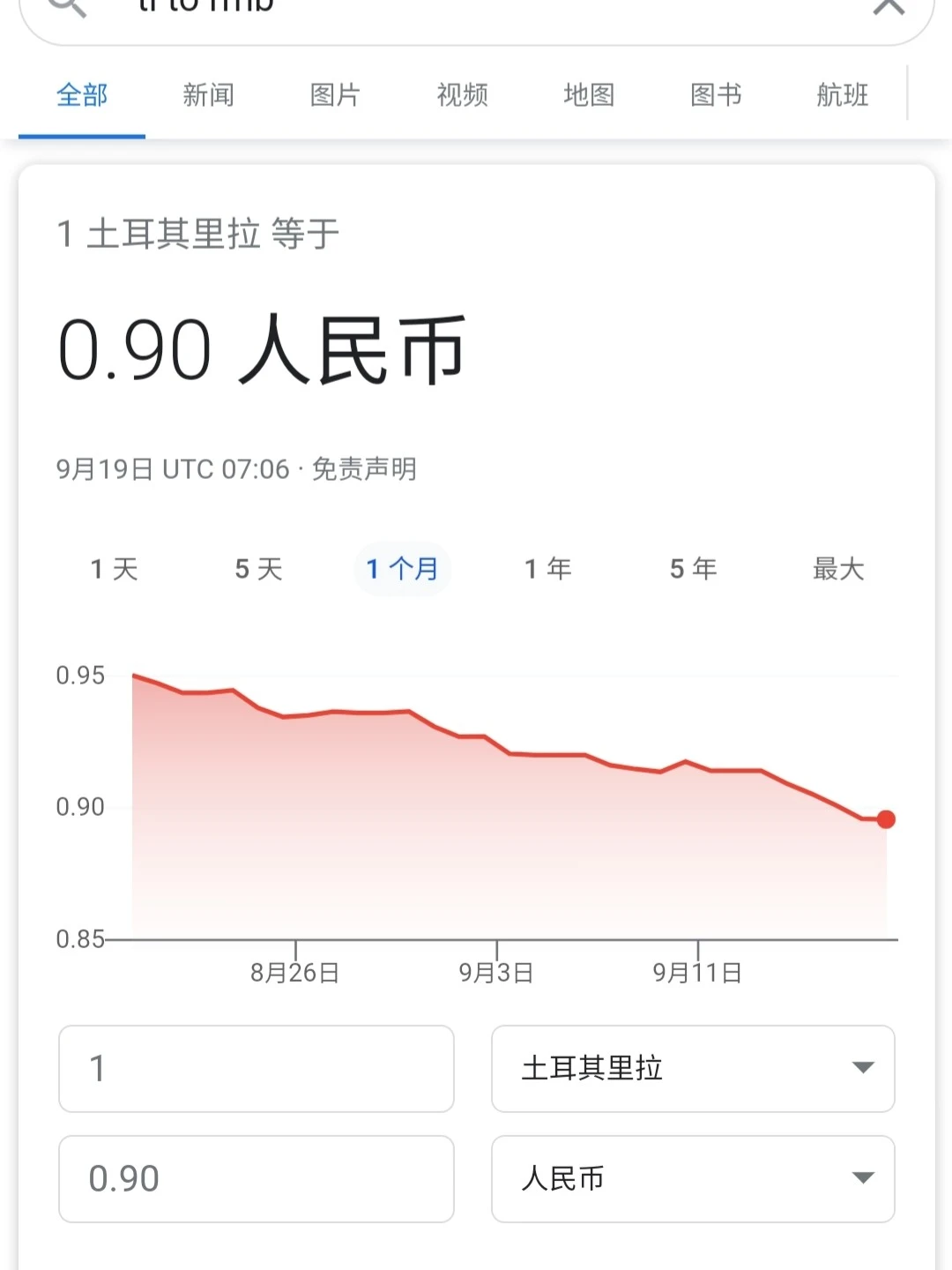The image size is (952, 1270).
Task: Select the 地图 tab
Action: tap(587, 95)
